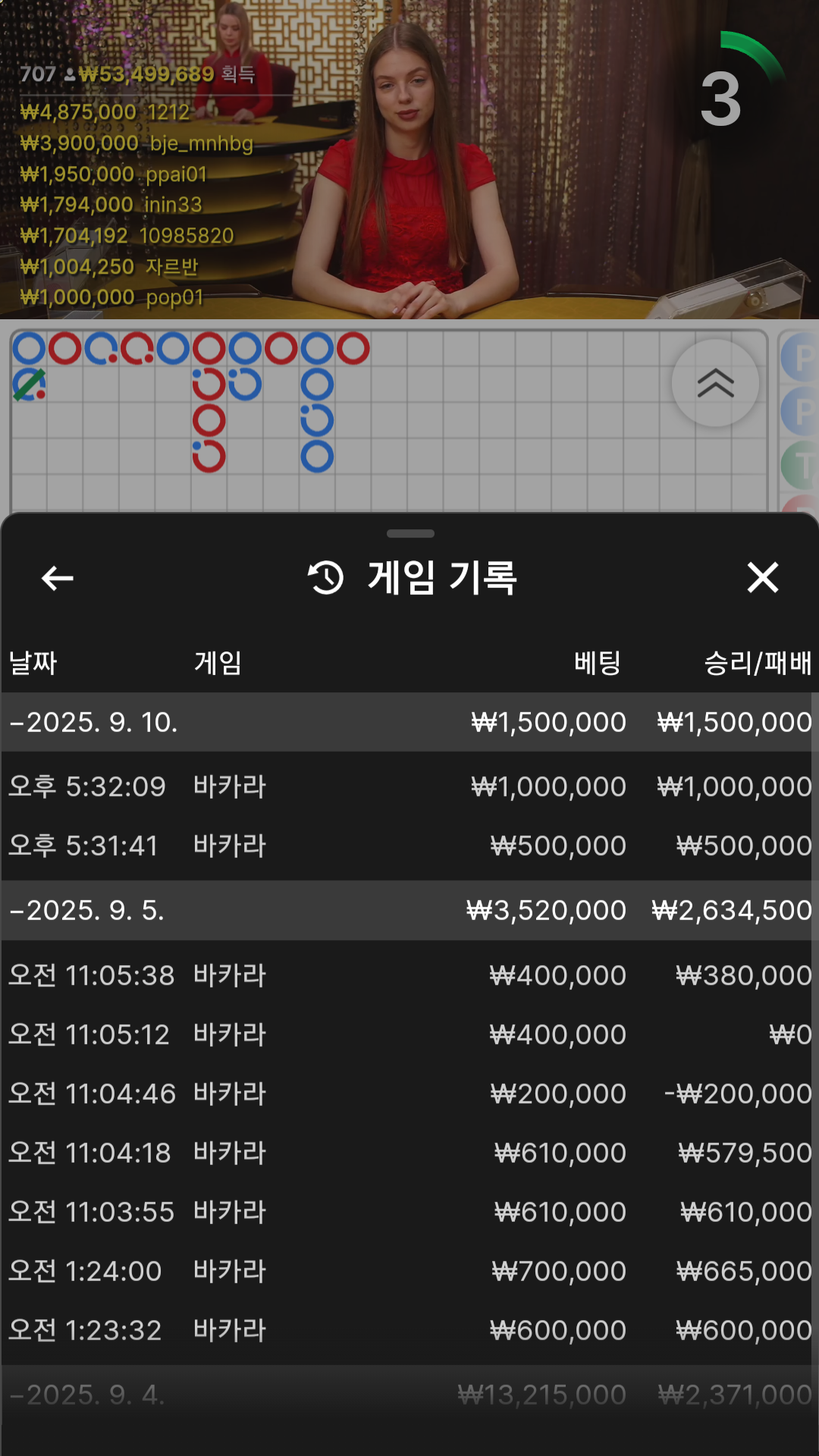Collapse the 2025. 9. 5. date group
This screenshot has height=1456, width=819.
(409, 910)
